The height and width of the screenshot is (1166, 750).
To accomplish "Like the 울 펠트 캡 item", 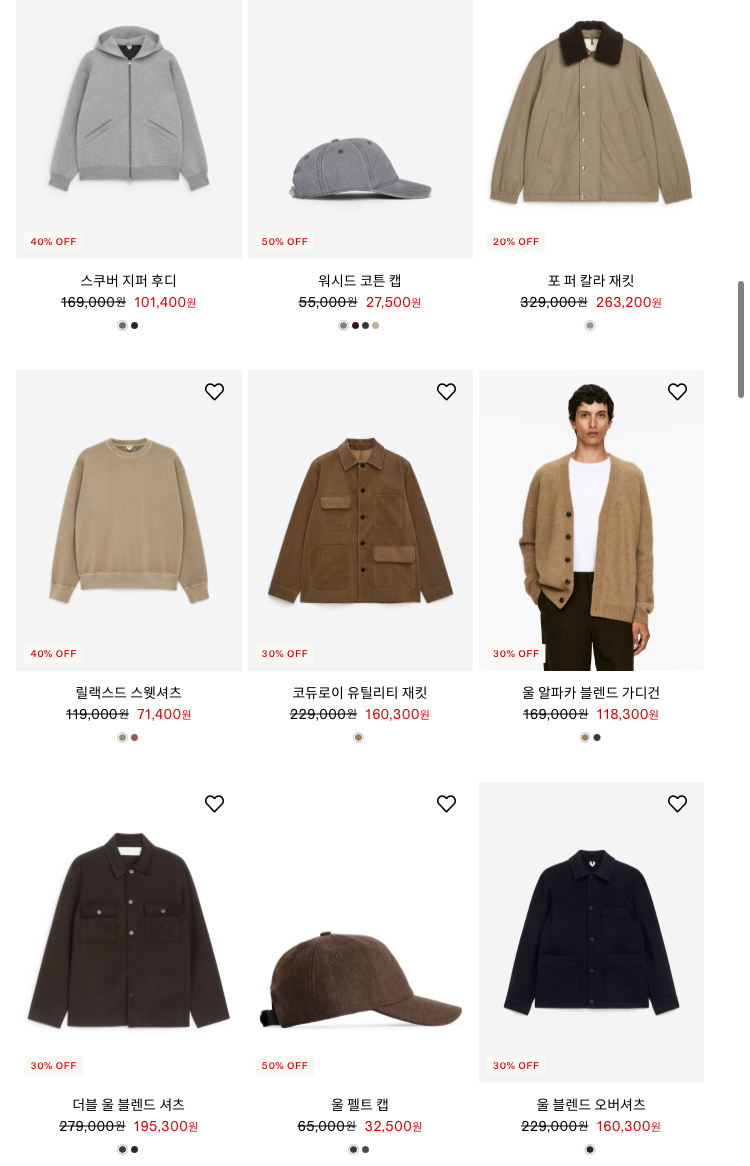I will pos(446,804).
